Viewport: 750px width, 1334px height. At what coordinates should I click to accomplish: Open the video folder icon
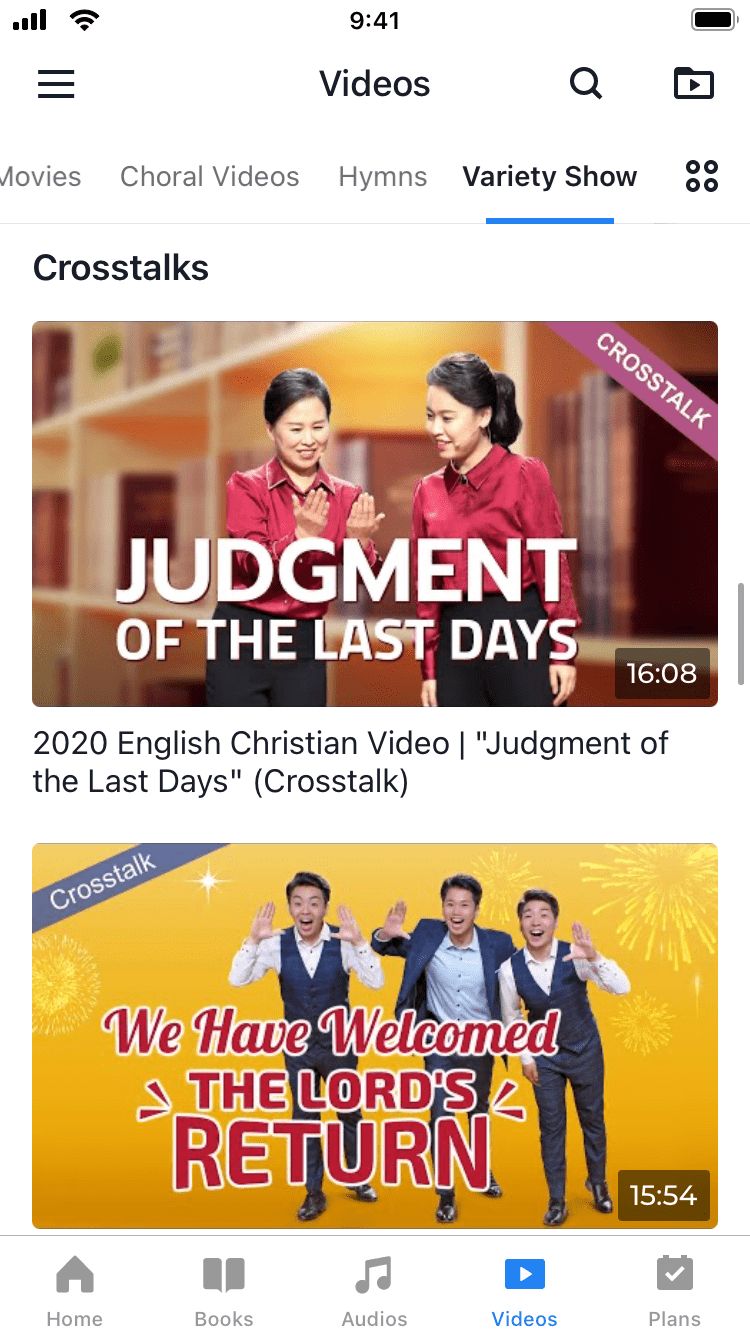pos(693,84)
